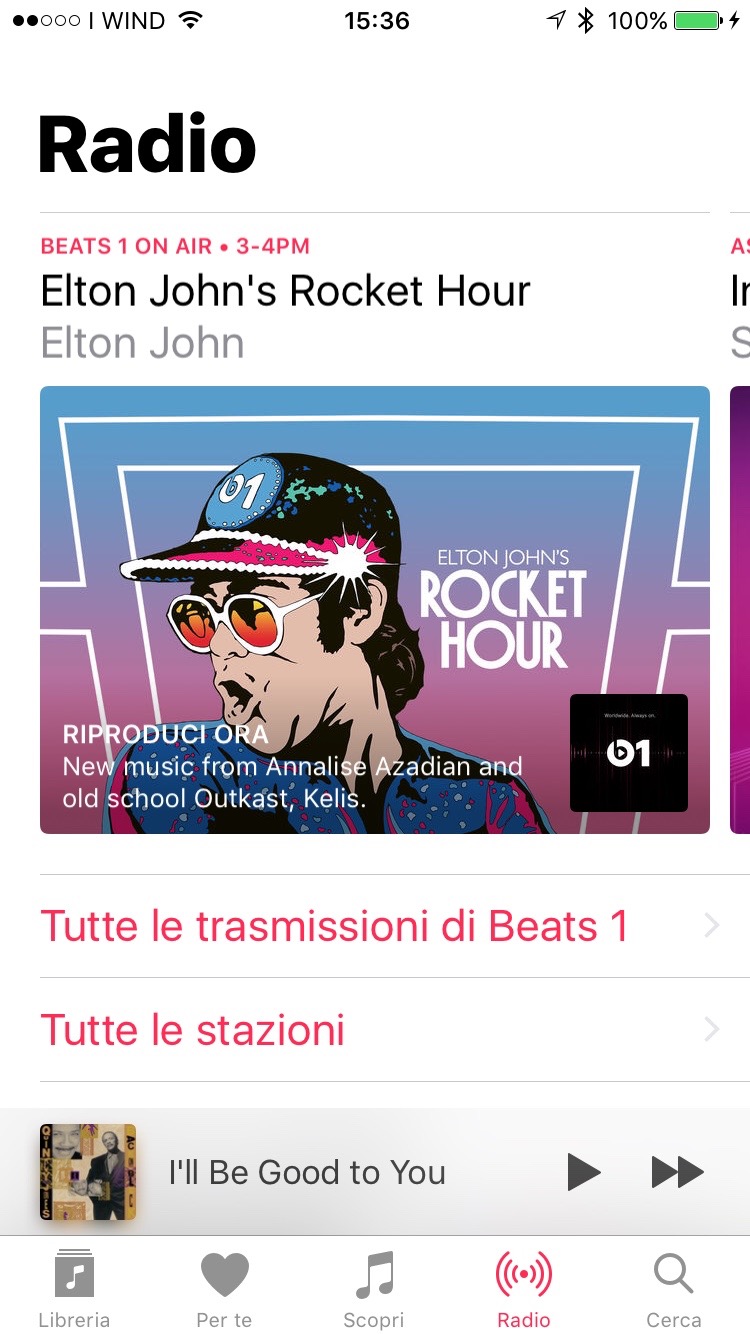Skip to the next track

pos(677,1172)
